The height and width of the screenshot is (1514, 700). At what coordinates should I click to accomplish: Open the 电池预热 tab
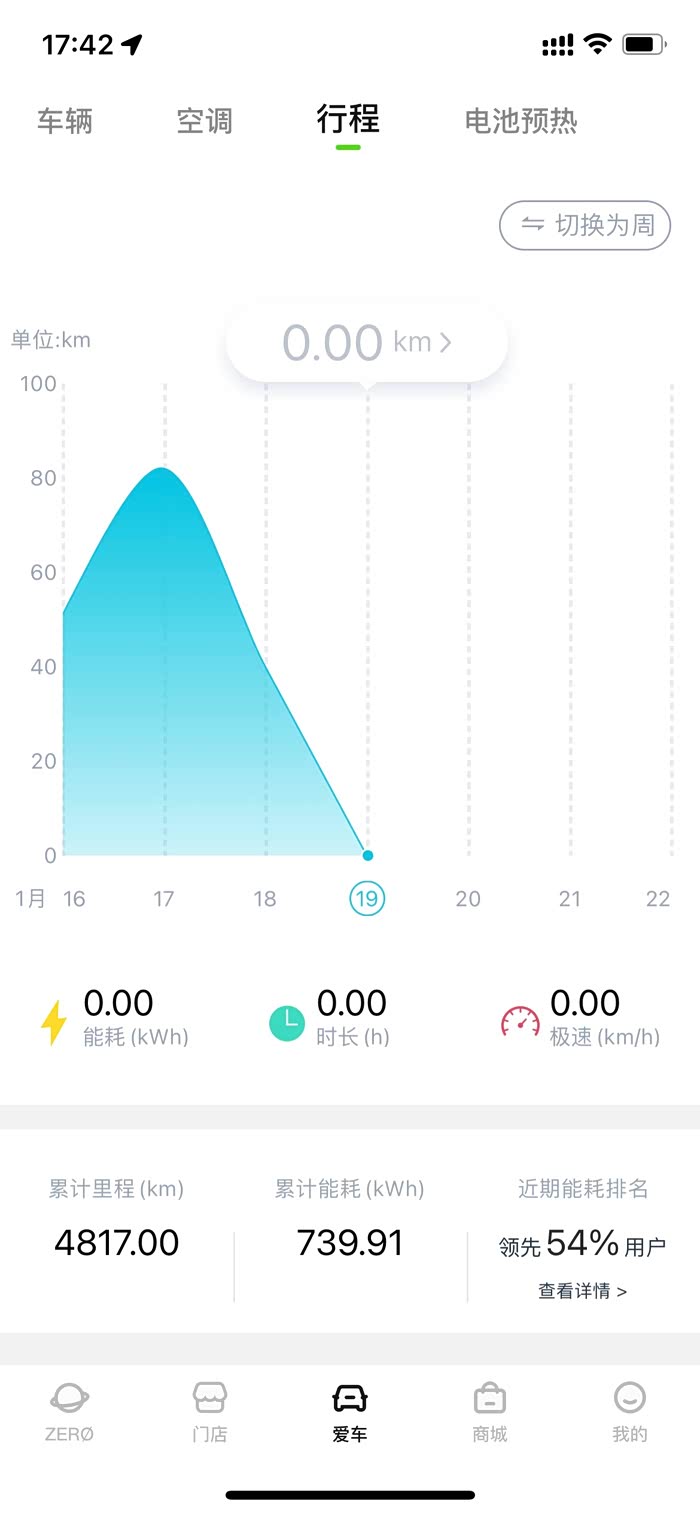[x=521, y=122]
